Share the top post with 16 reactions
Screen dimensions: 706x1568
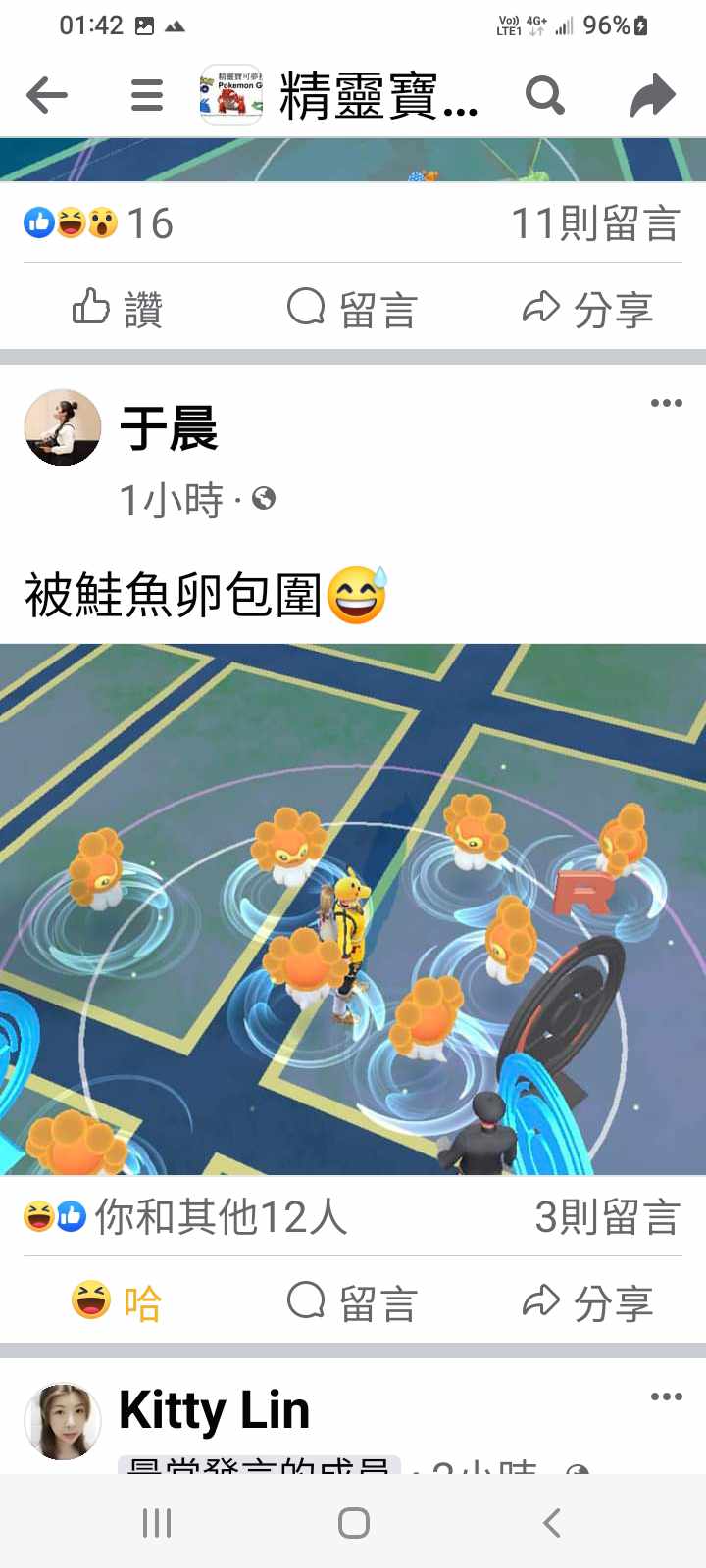tap(588, 310)
